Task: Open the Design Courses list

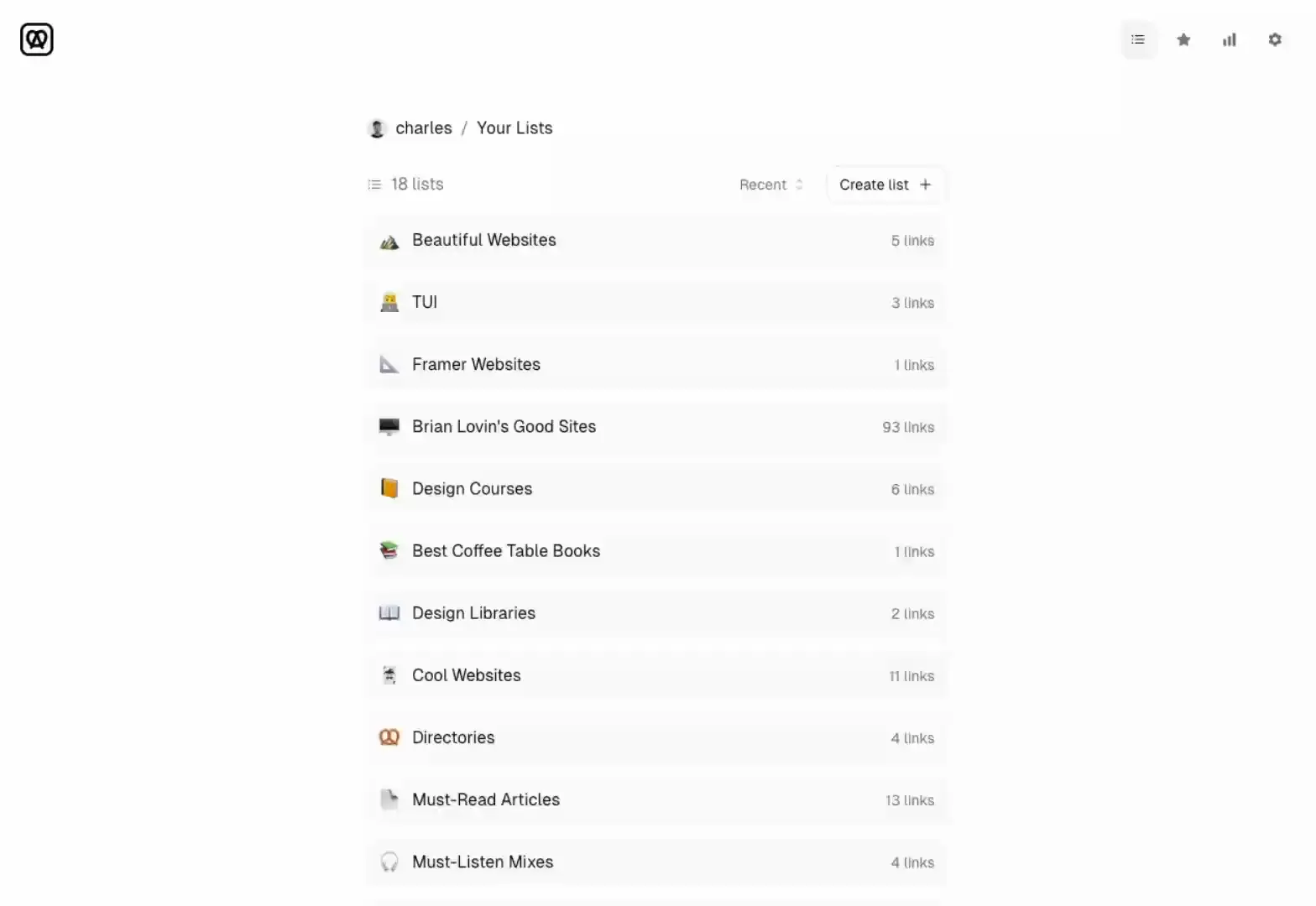Action: (x=655, y=489)
